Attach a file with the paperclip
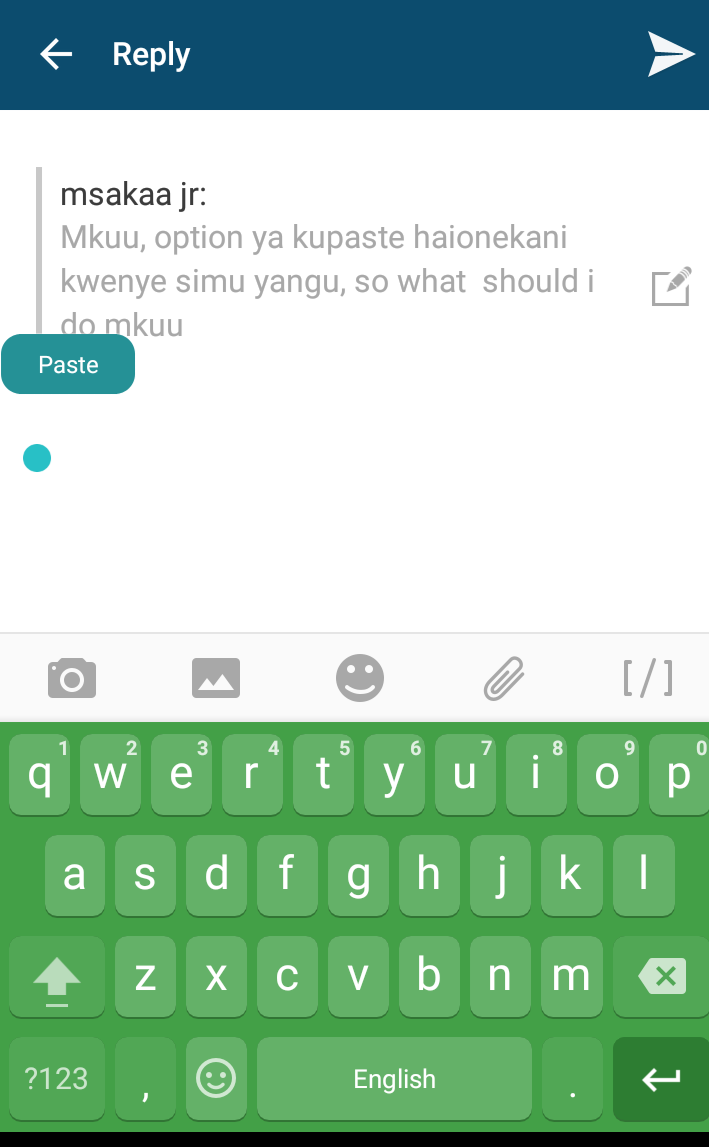The height and width of the screenshot is (1147, 709). (504, 679)
